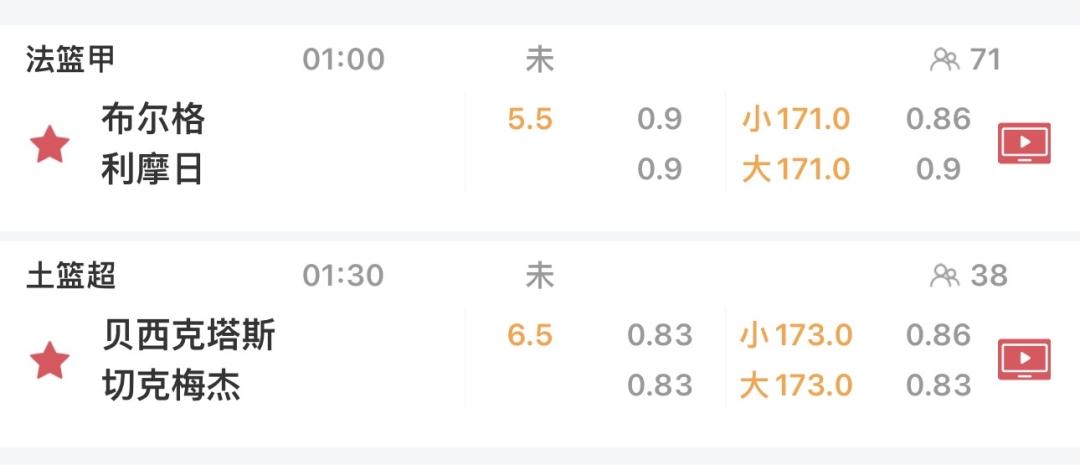Open live video for 布尔格 vs 利摩日
The height and width of the screenshot is (465, 1080).
pos(1024,143)
